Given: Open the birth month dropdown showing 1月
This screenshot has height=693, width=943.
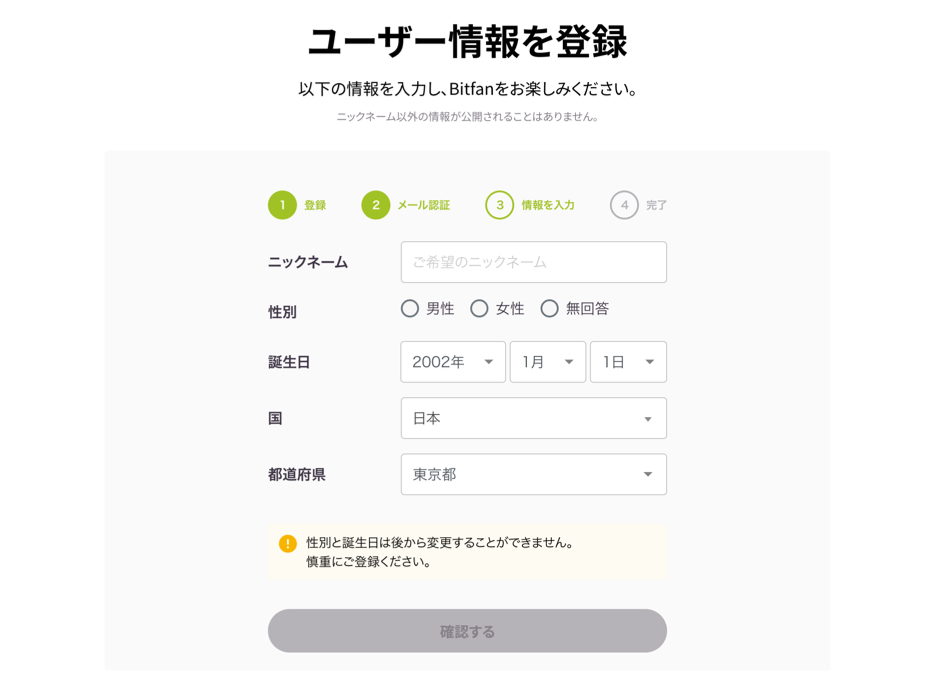Looking at the screenshot, I should click(x=547, y=362).
